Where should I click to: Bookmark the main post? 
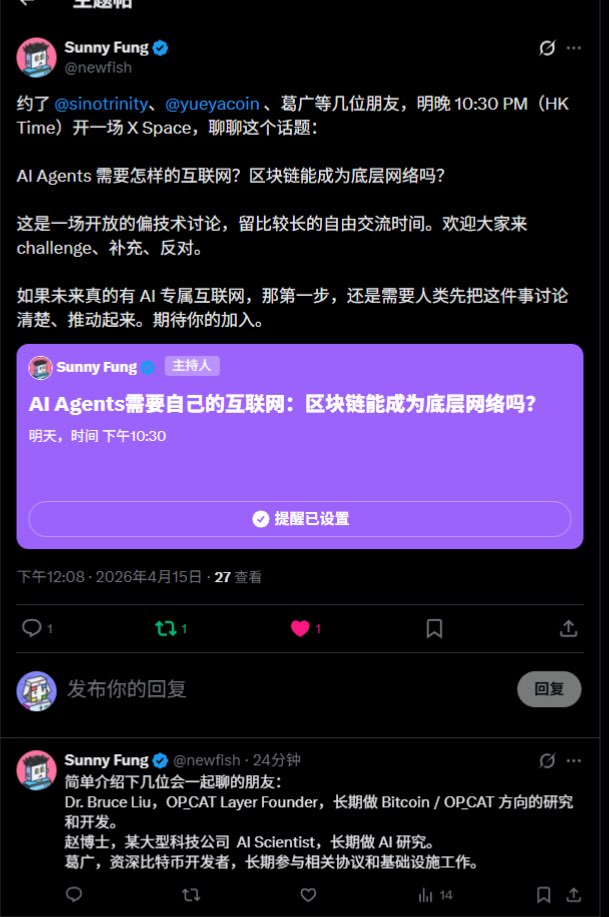pos(434,628)
